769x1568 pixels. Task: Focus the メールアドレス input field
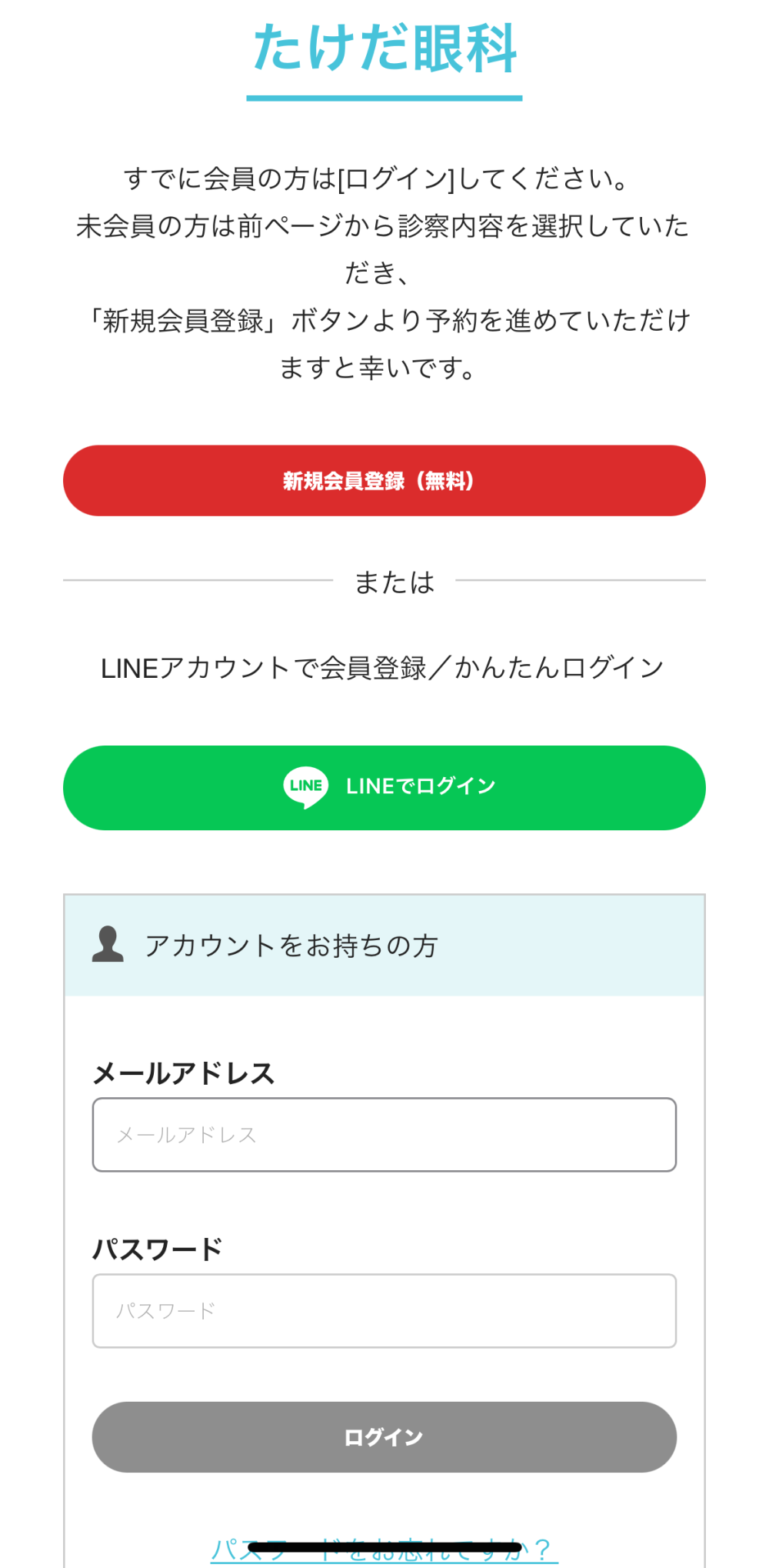384,1135
